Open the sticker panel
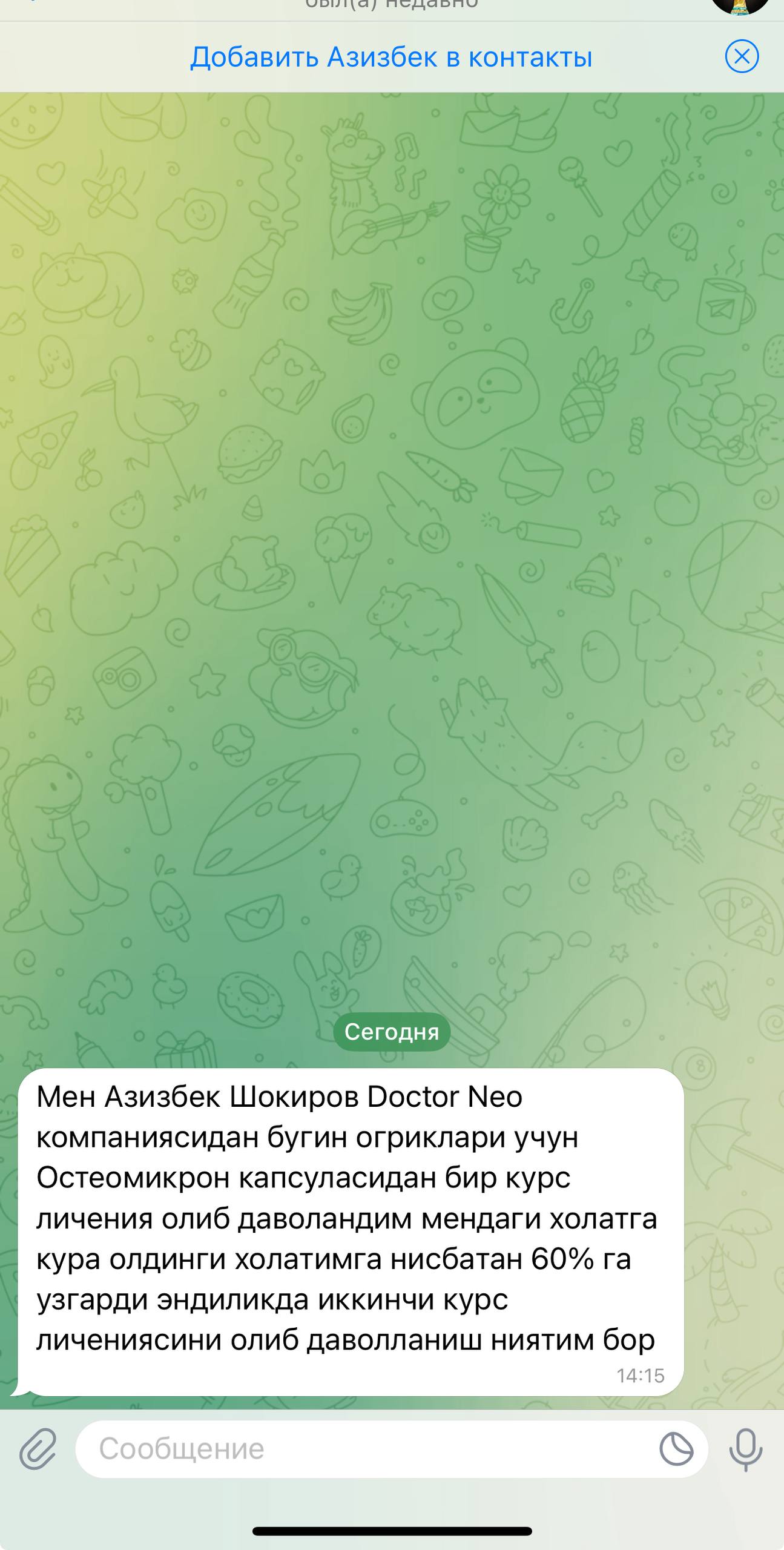Screen dimensions: 784x1550 676,1449
